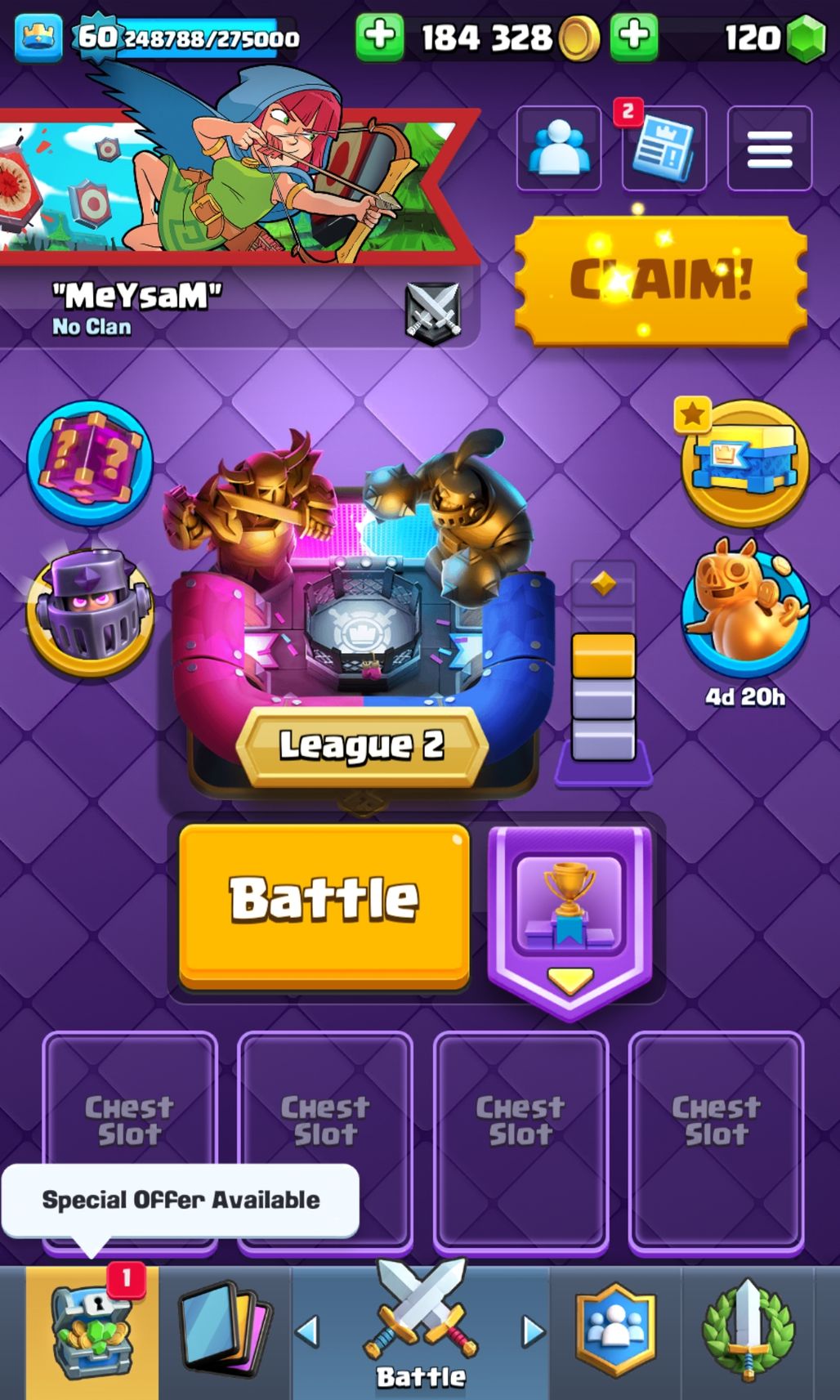Viewport: 840px width, 1400px height.
Task: Open the crossed swords battle deck badge
Action: point(432,312)
